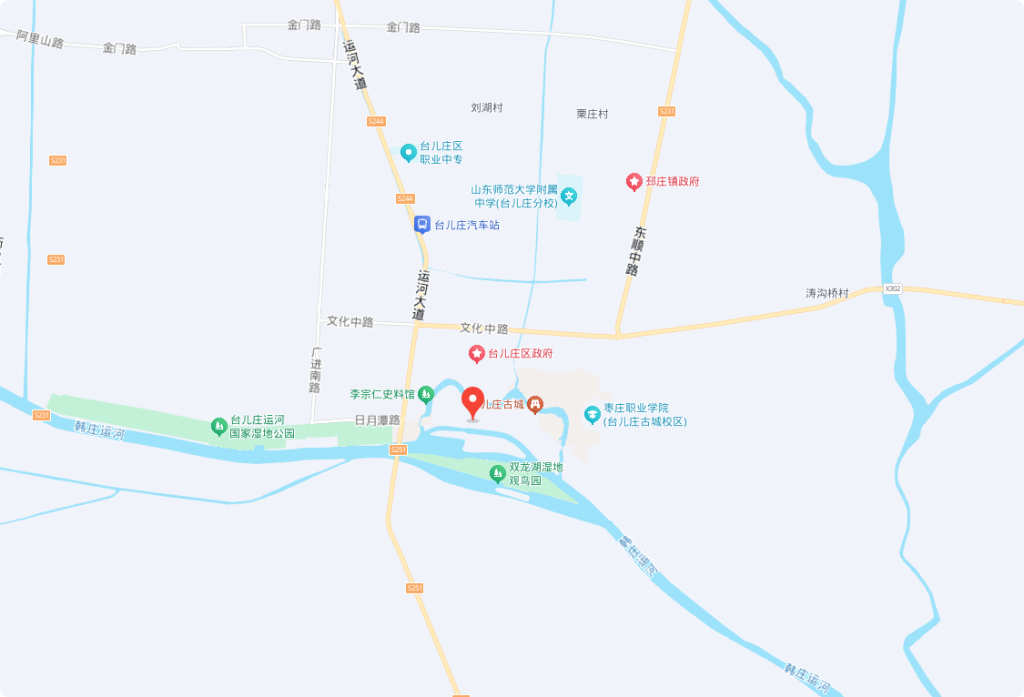
Task: Open the 双龙湖湿地观鸟园 marker
Action: pyautogui.click(x=497, y=473)
